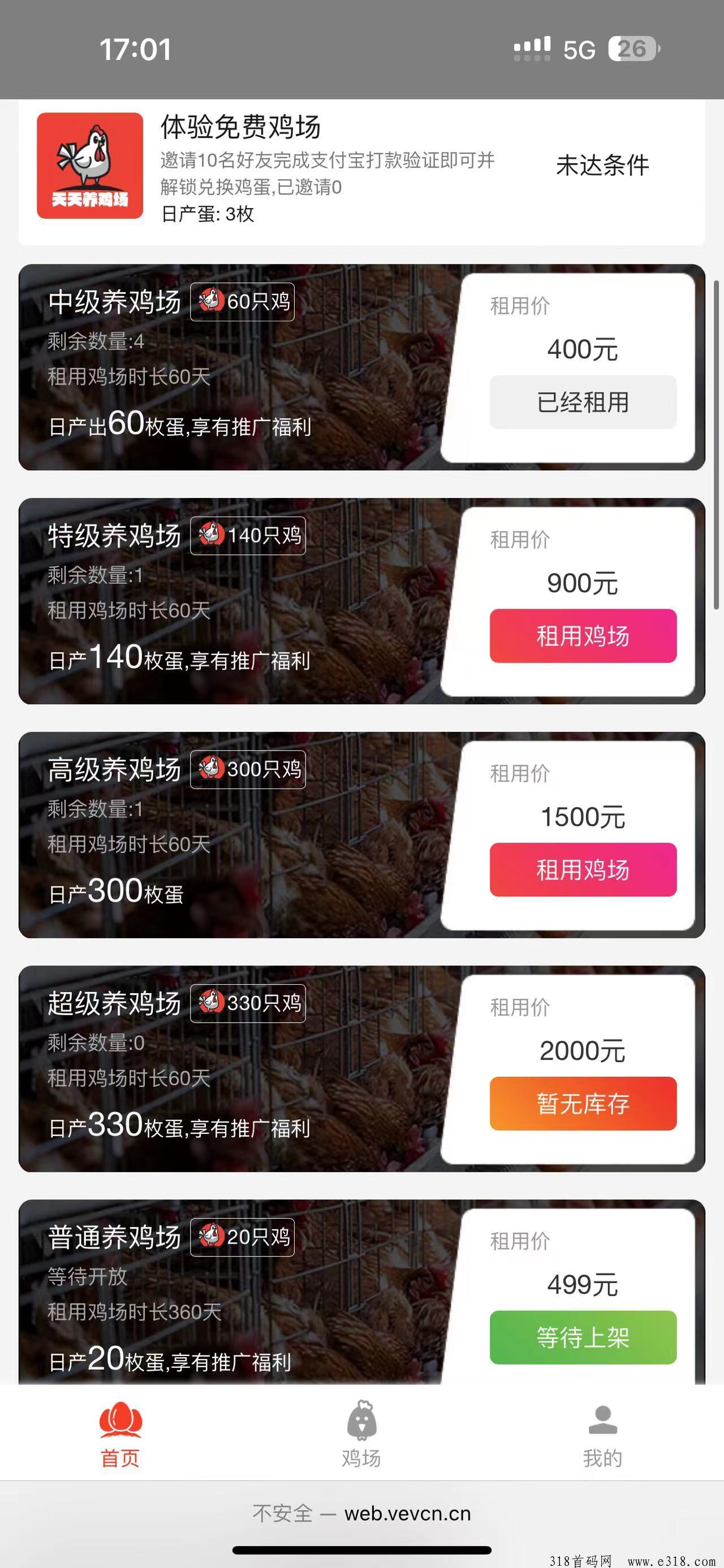
Task: Tap 已经租用 on 中级养鸡场
Action: point(583,402)
